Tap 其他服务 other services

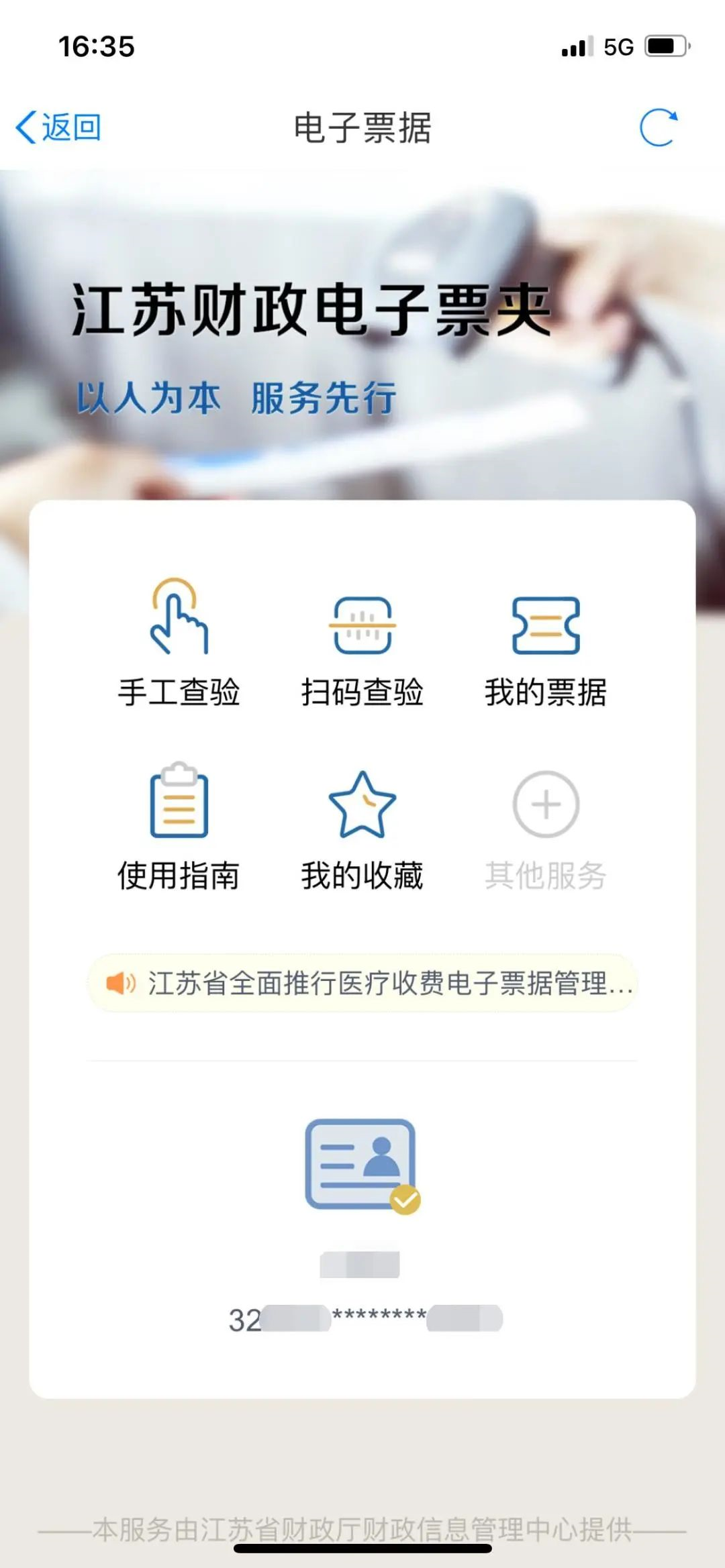point(546,827)
